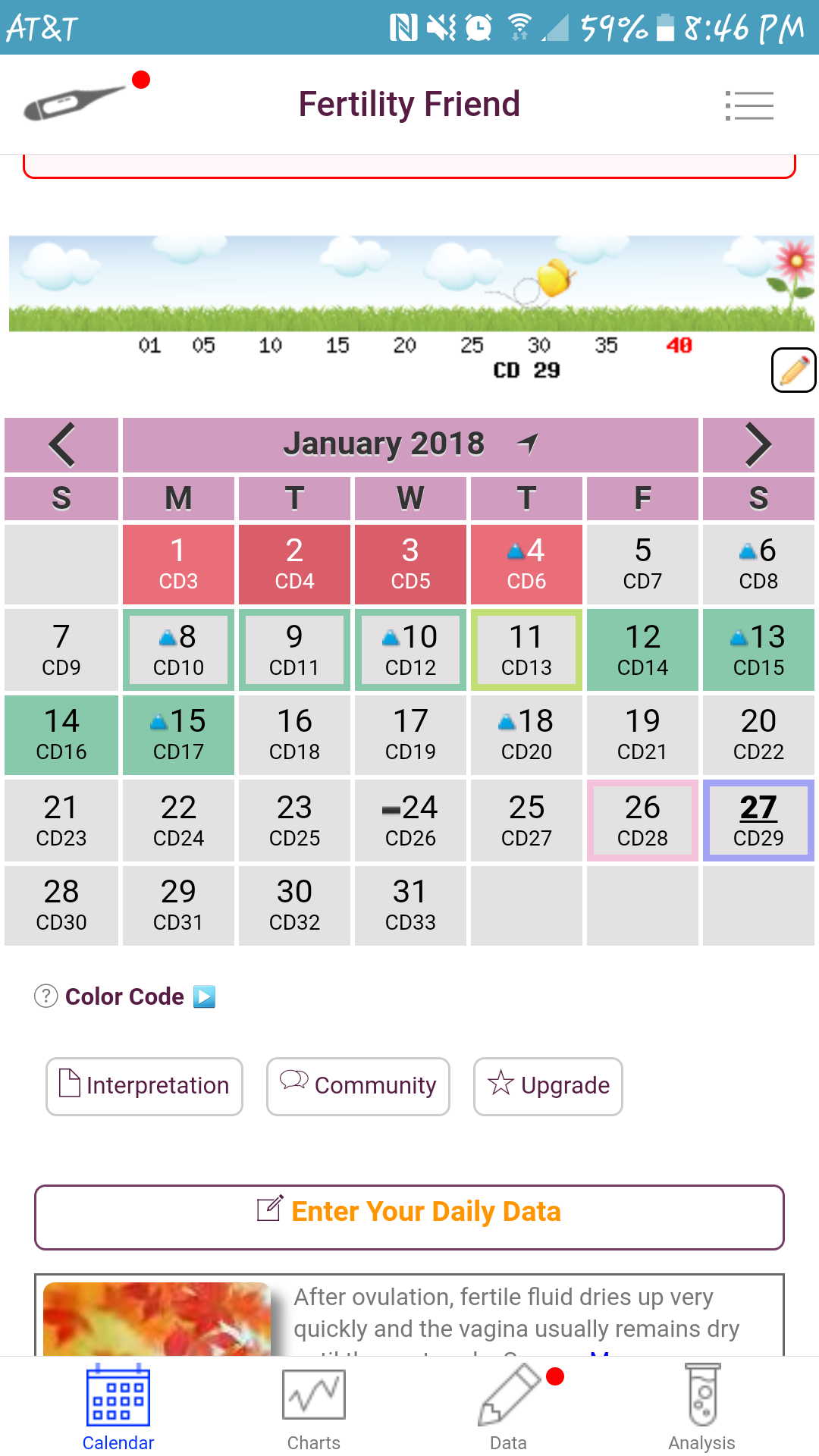Switch to the Analysis tab

click(x=701, y=1407)
